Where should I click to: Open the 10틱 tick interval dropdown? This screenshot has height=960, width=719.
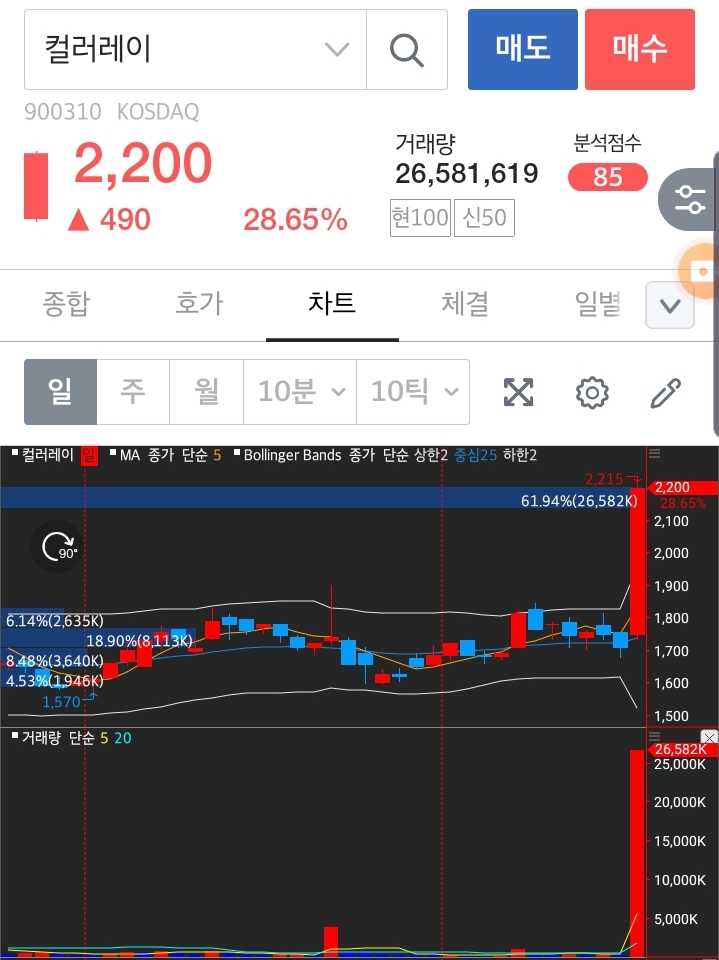click(x=413, y=392)
